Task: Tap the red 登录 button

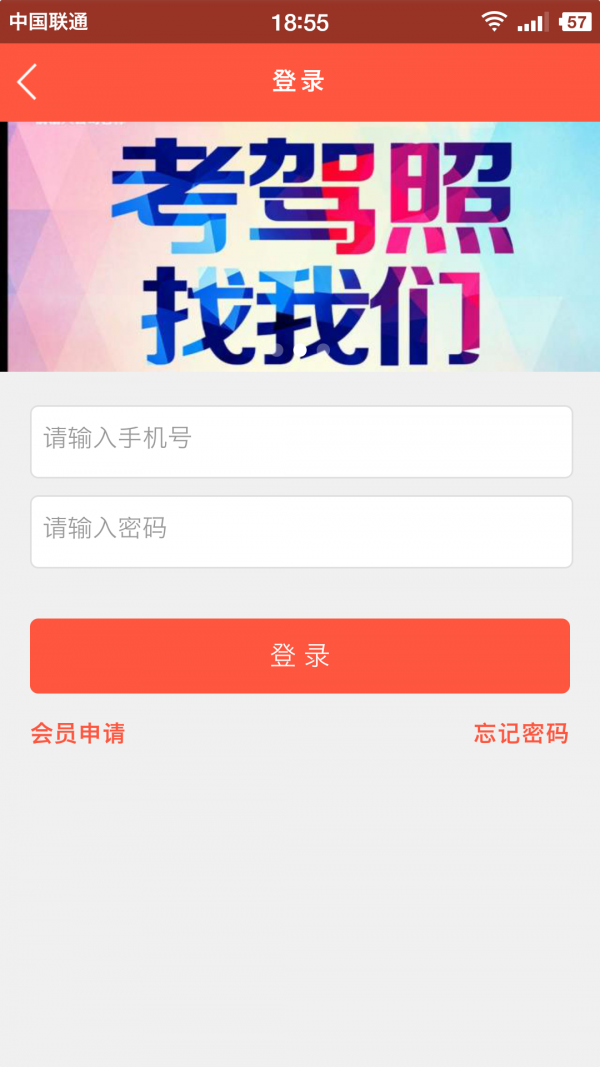Action: pos(300,656)
